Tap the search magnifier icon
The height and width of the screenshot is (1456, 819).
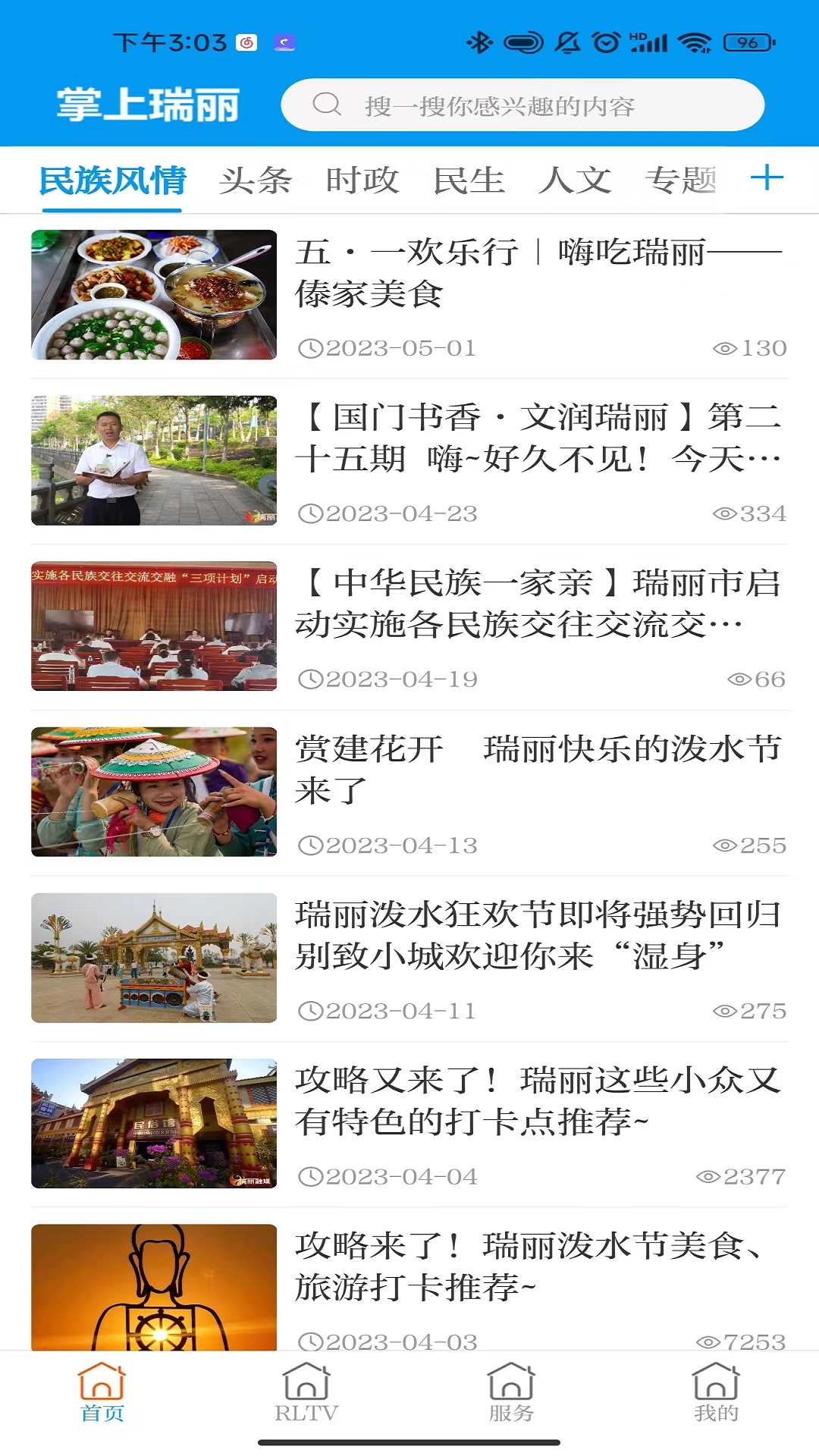pos(326,105)
